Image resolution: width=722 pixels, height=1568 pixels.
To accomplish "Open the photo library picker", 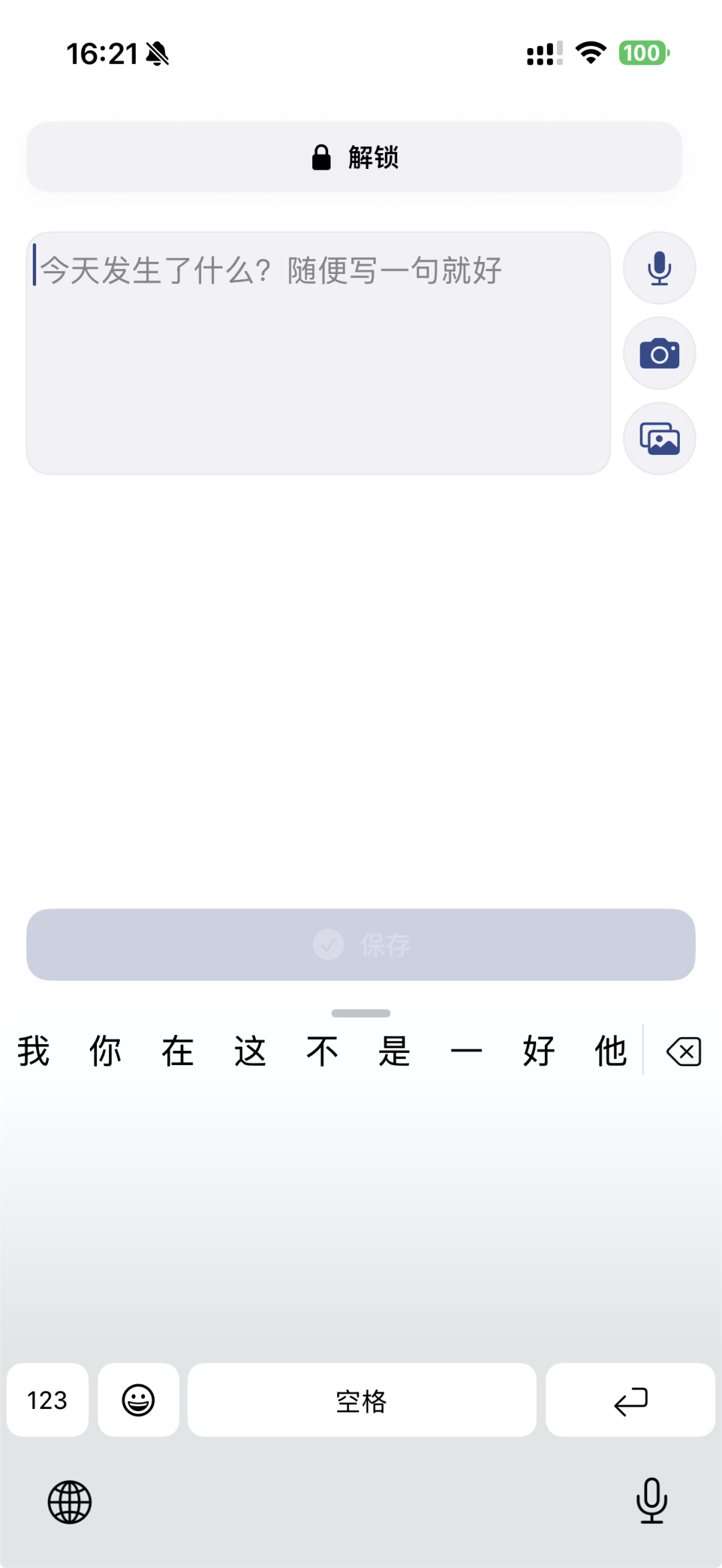I will point(658,438).
